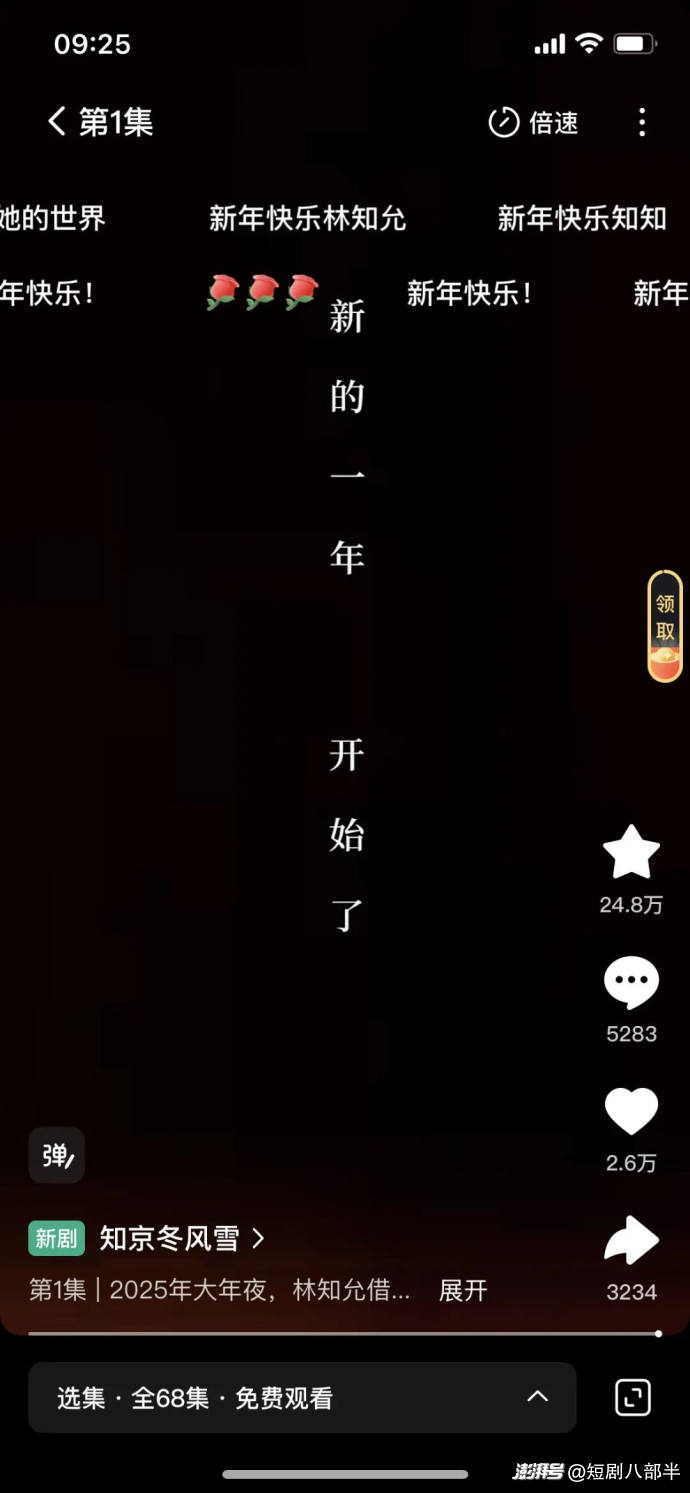This screenshot has width=690, height=1493.
Task: Like this episode with the heart icon
Action: pyautogui.click(x=631, y=1112)
